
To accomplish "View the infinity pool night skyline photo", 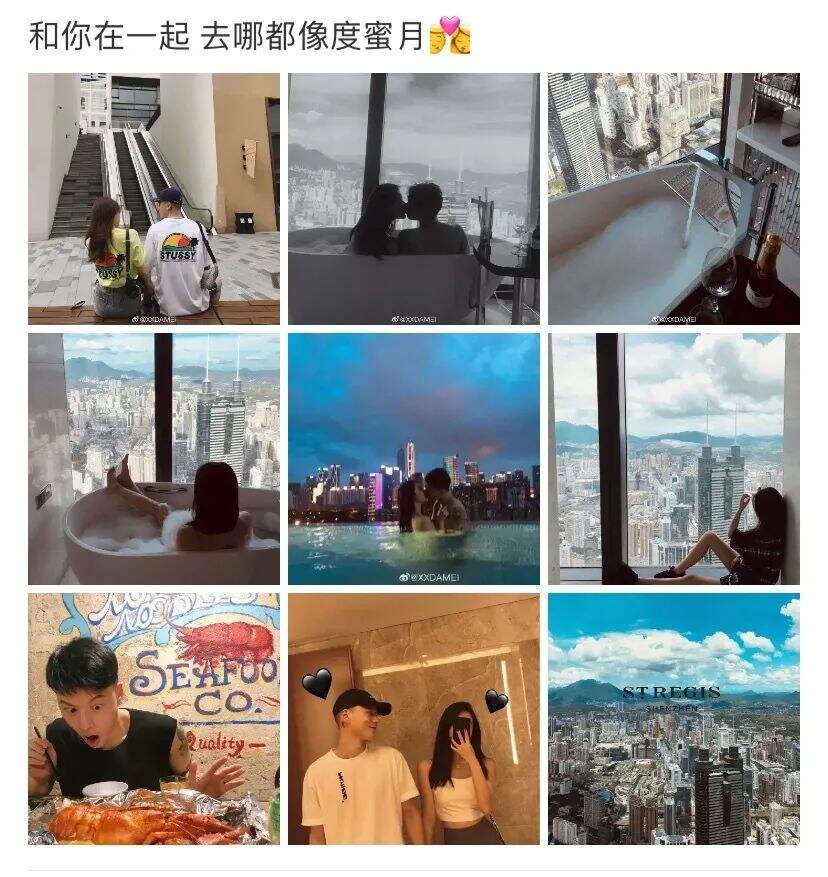I will [x=413, y=458].
